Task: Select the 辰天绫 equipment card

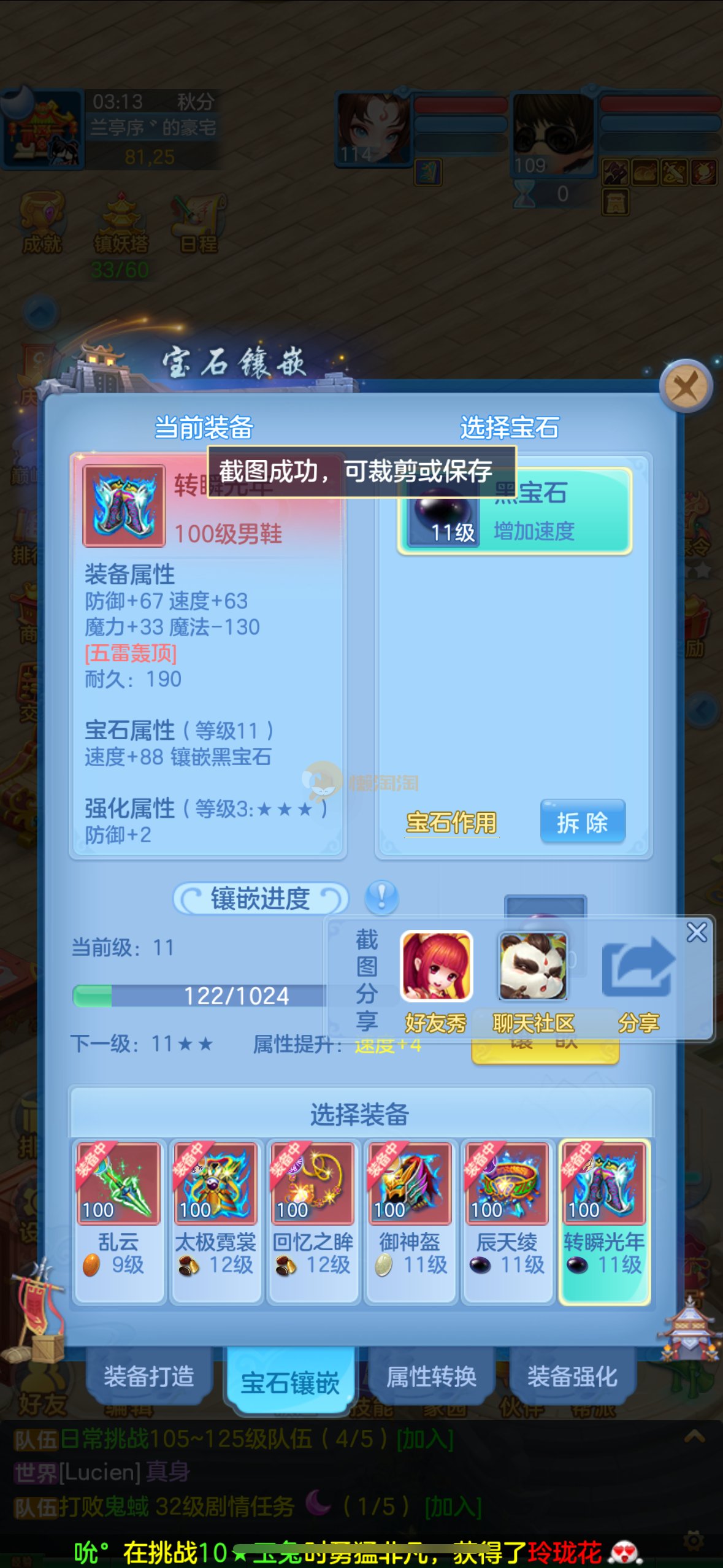Action: click(x=507, y=1220)
